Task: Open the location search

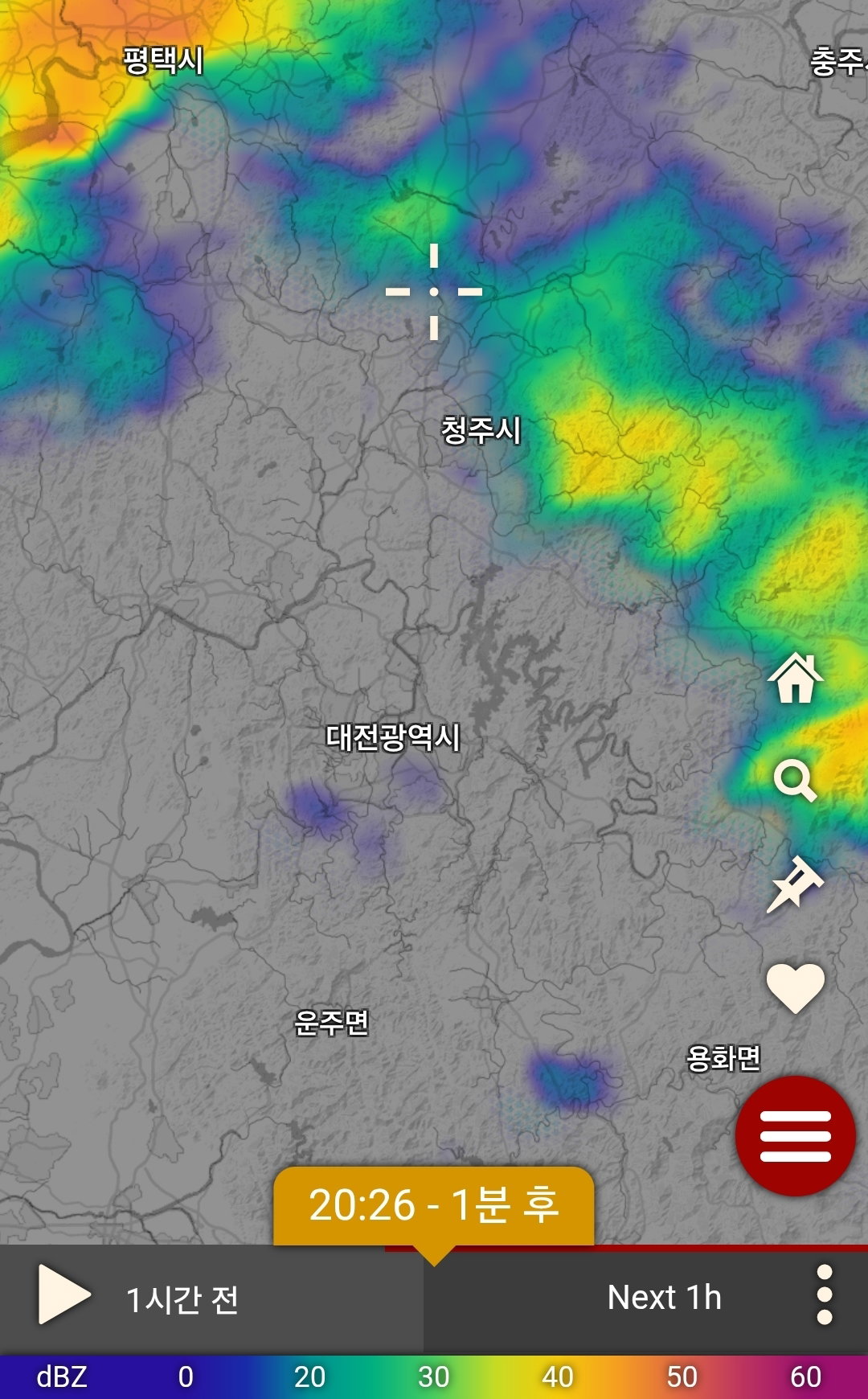Action: pyautogui.click(x=795, y=780)
